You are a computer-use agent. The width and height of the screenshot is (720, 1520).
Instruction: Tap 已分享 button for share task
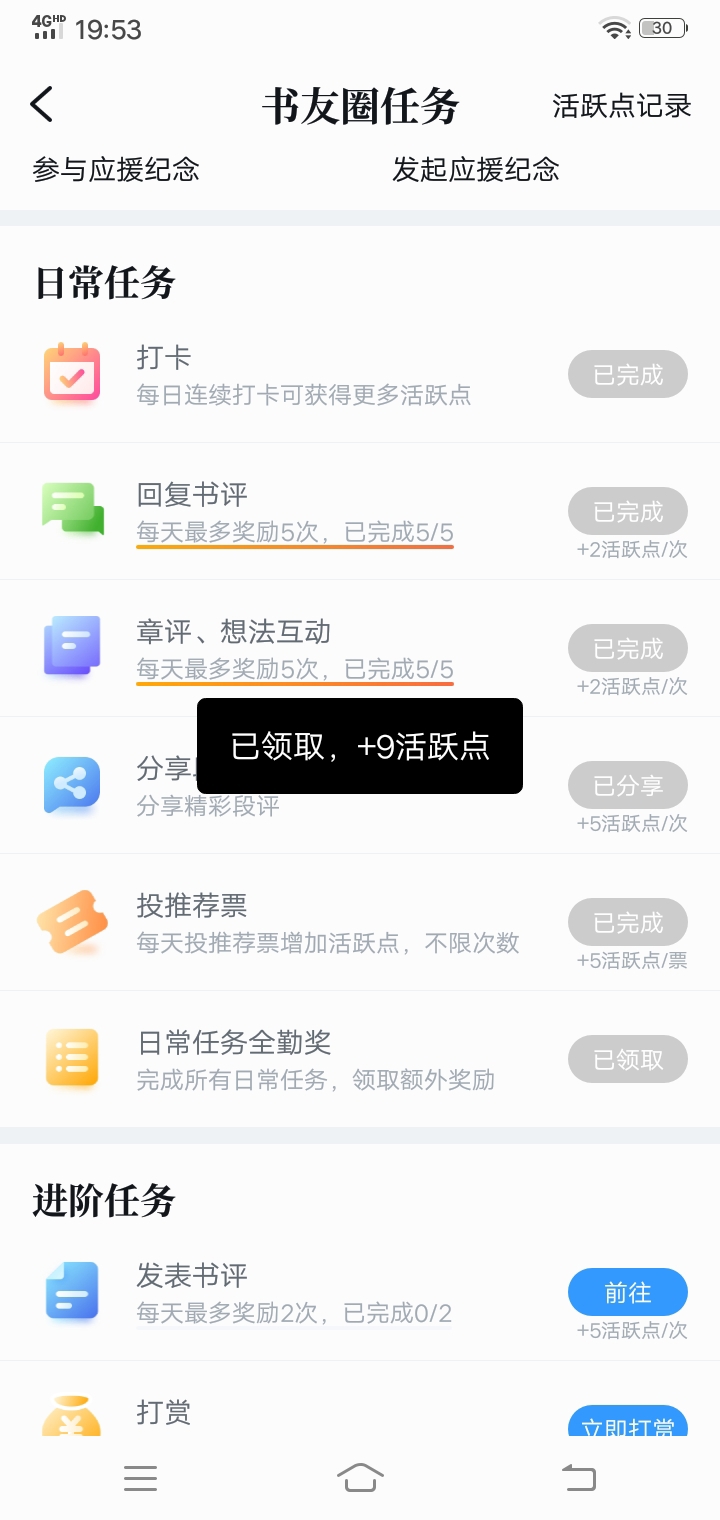628,785
